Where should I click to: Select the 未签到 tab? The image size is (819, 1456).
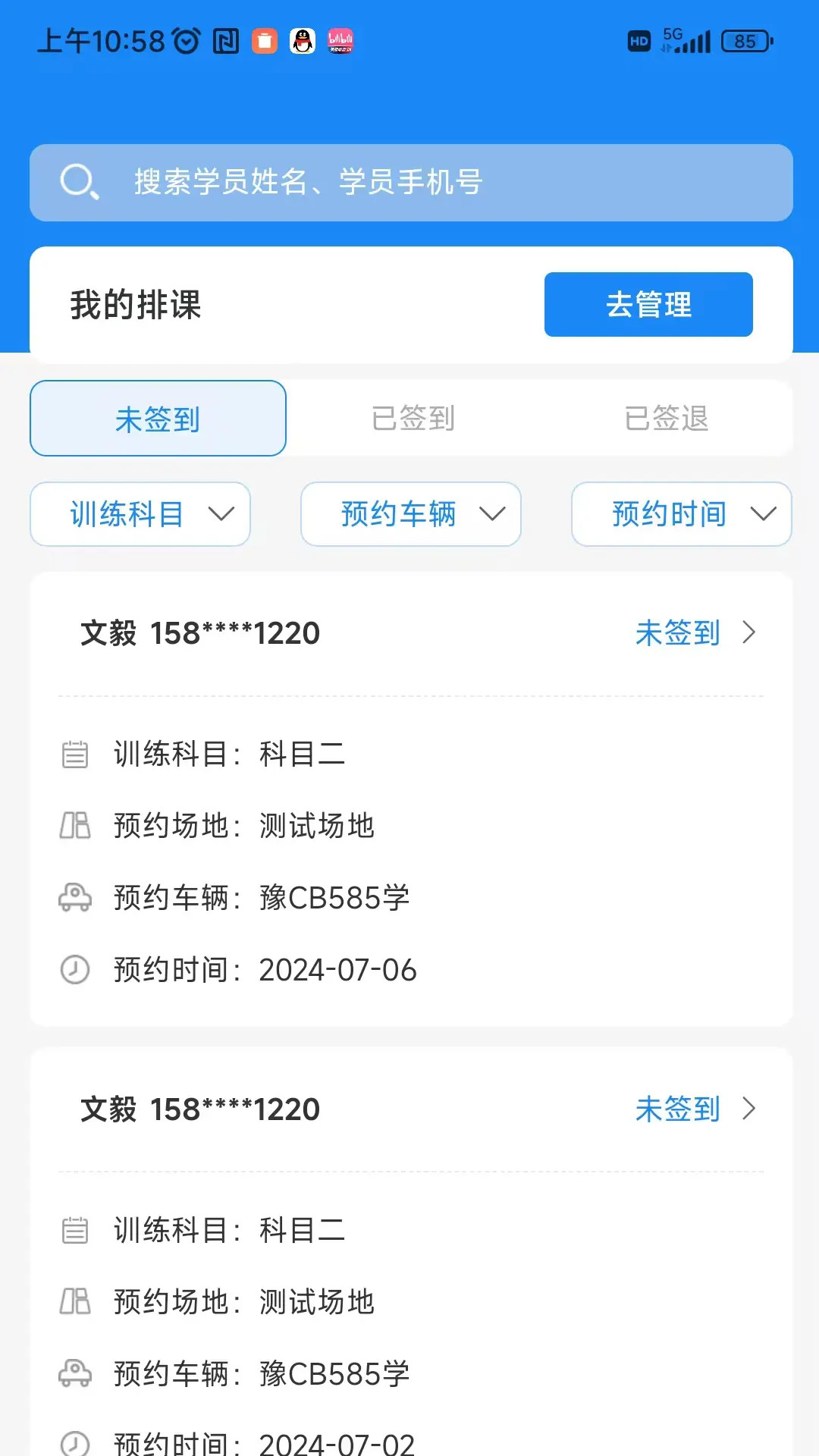(157, 418)
